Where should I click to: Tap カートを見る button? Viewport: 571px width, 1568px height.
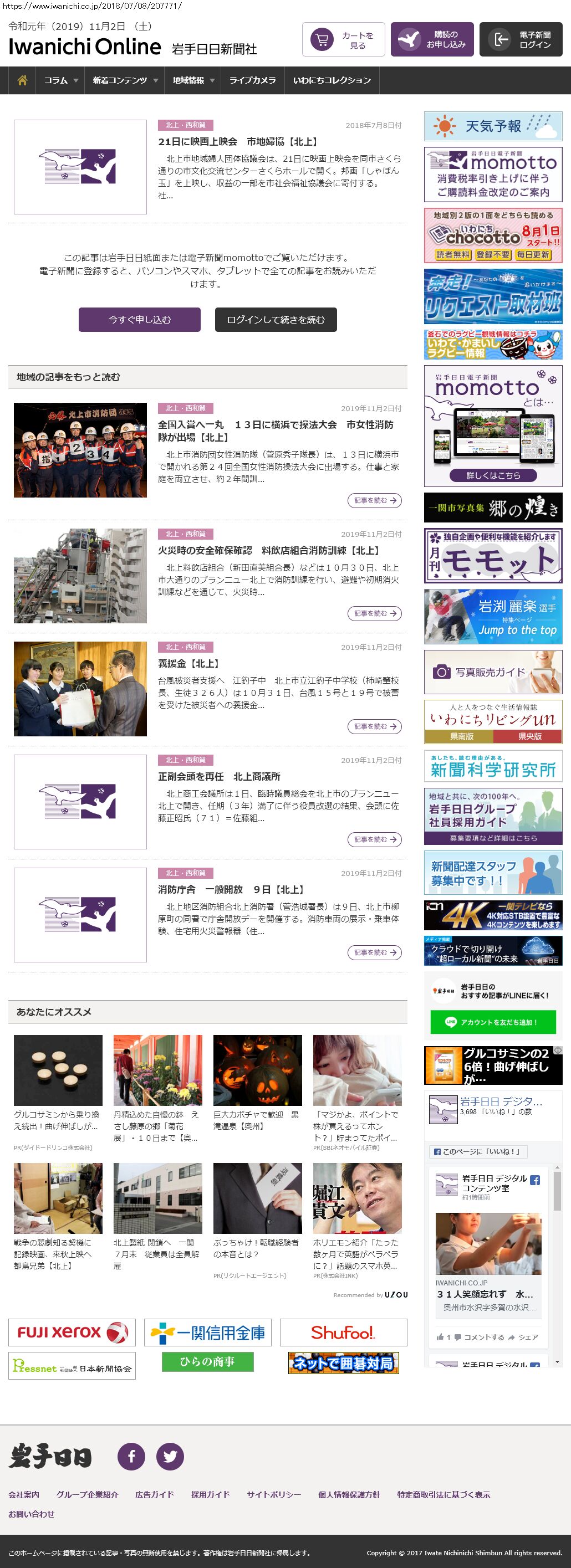[343, 39]
